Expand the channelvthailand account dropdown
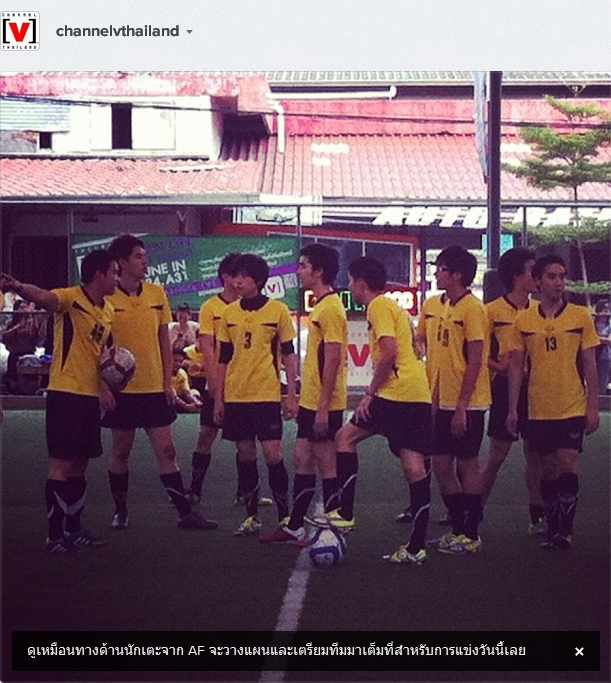 click(x=189, y=32)
